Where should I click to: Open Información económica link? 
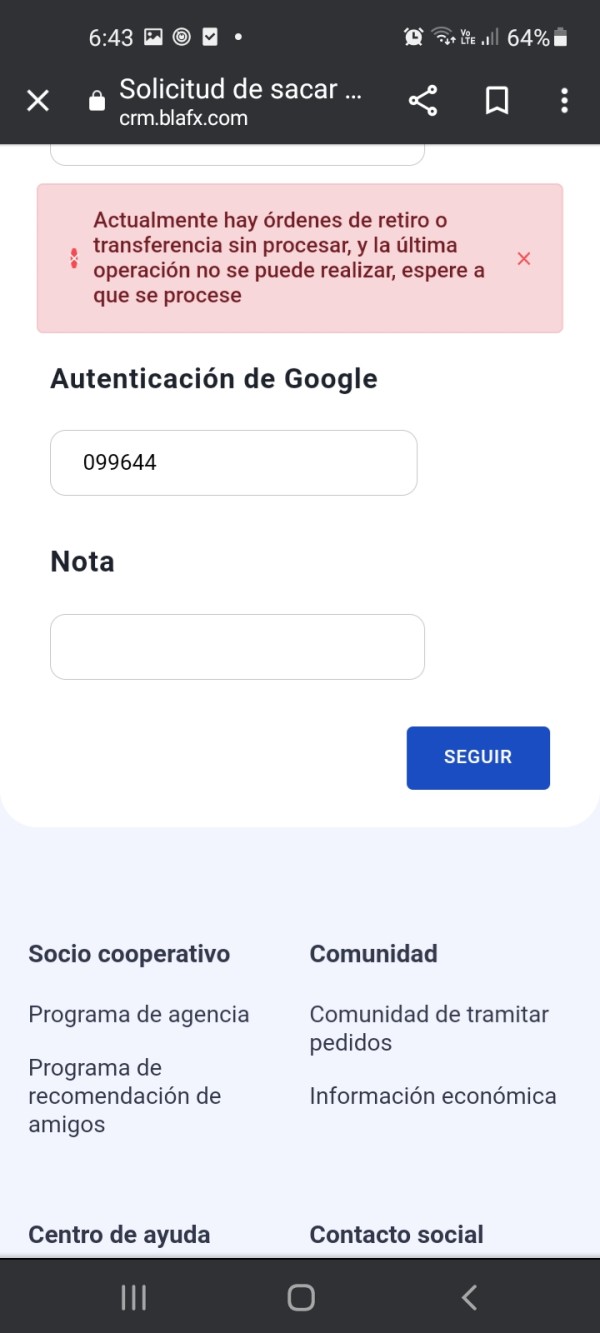pos(433,1096)
